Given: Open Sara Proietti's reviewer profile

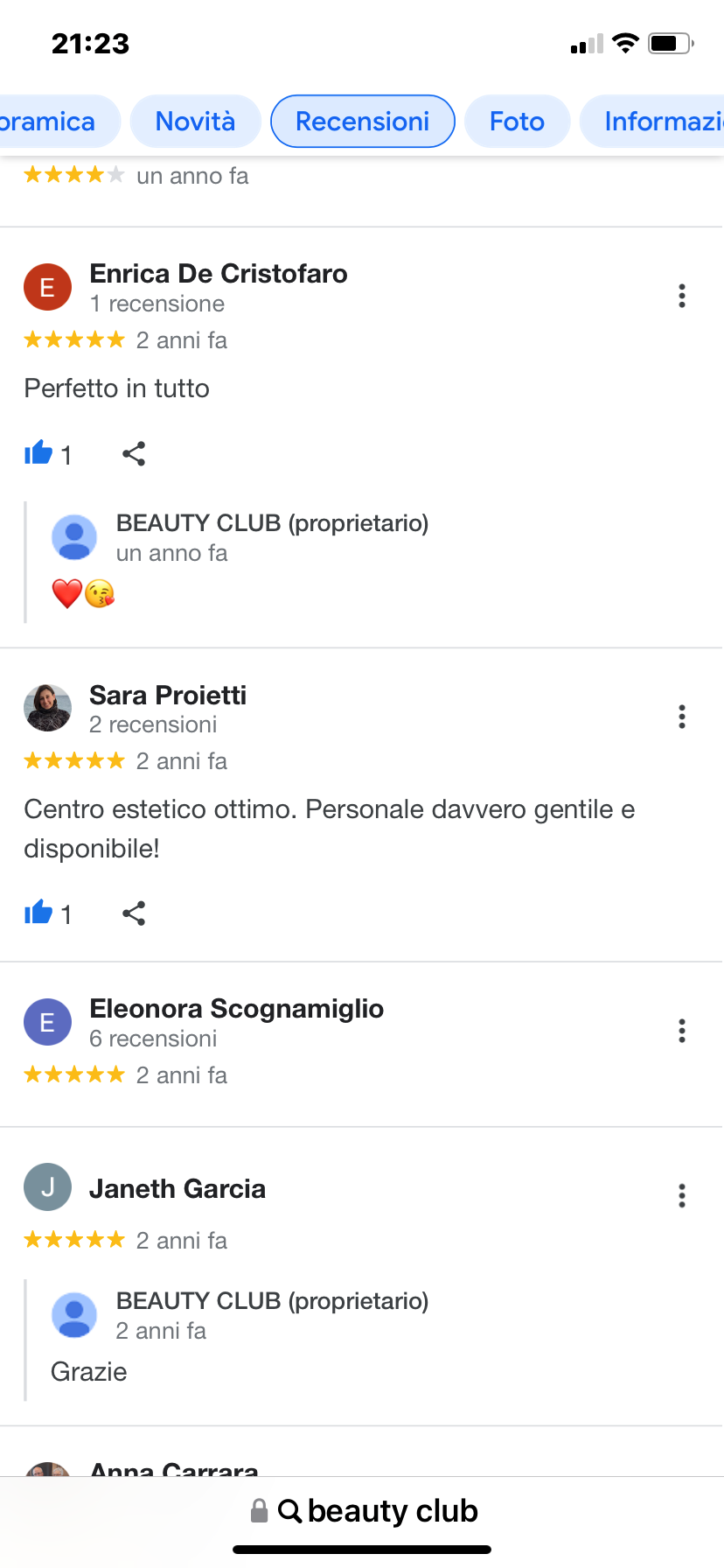Looking at the screenshot, I should (x=167, y=696).
